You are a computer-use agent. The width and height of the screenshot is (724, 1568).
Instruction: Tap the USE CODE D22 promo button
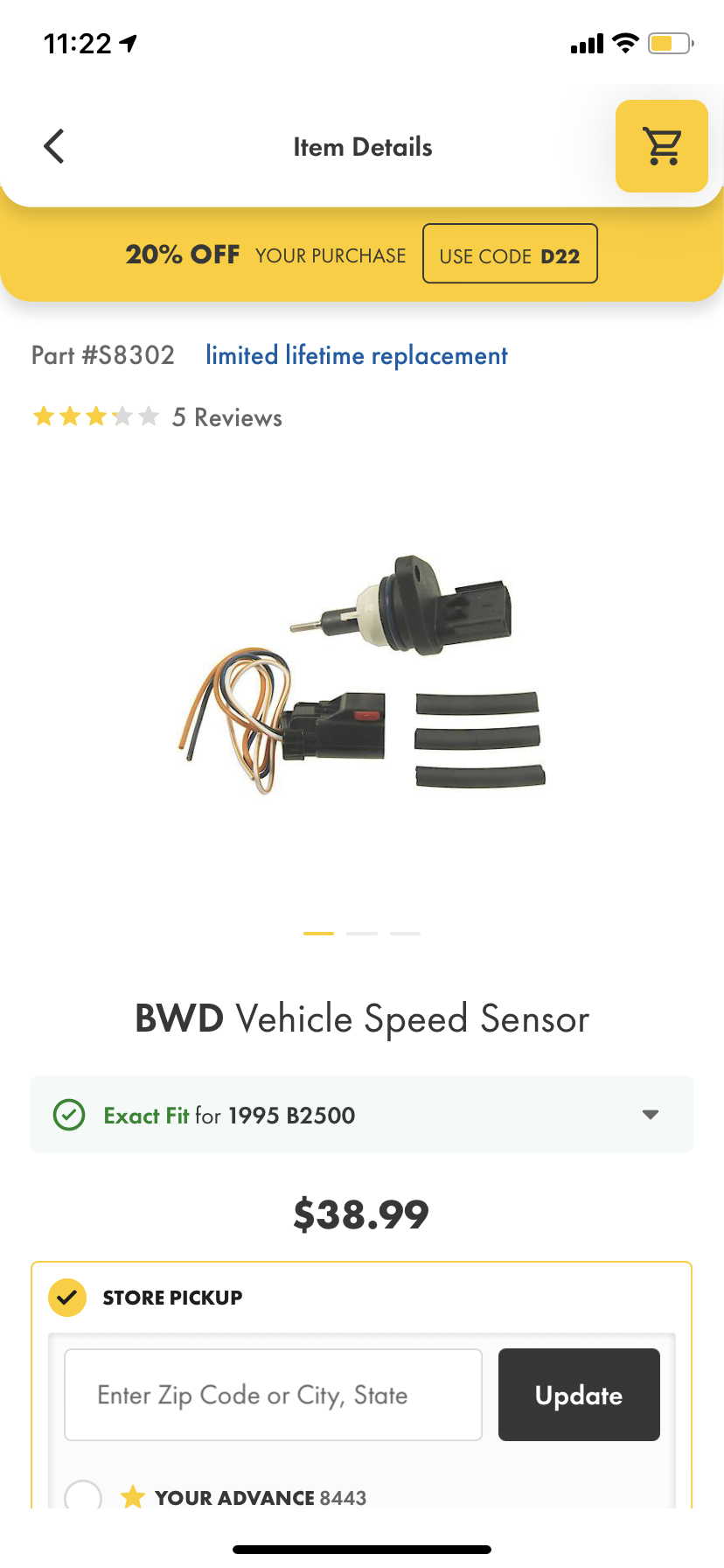tap(510, 255)
